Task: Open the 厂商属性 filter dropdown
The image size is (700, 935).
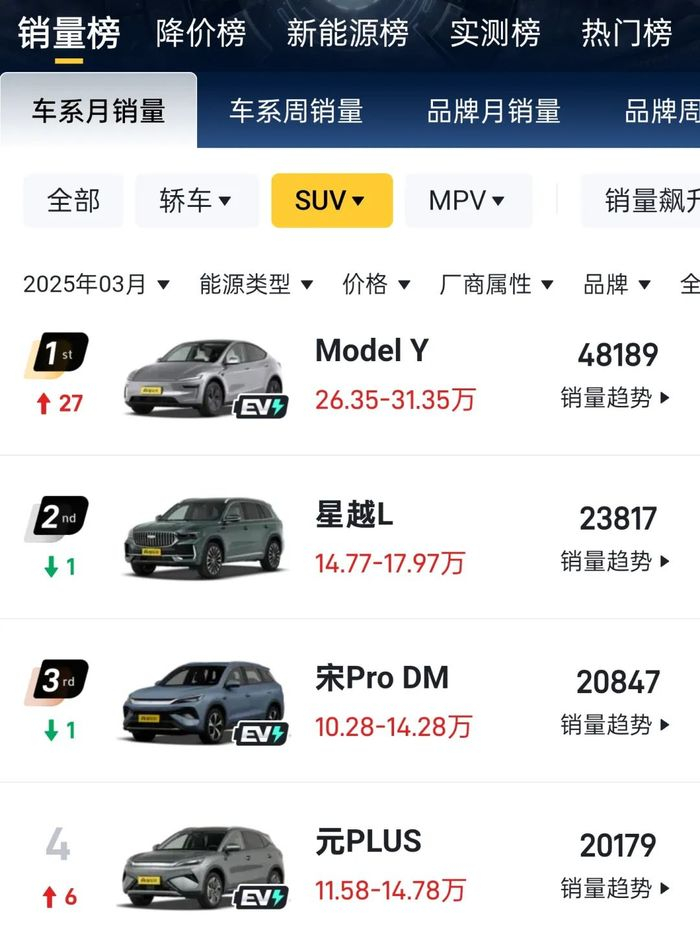Action: point(496,285)
